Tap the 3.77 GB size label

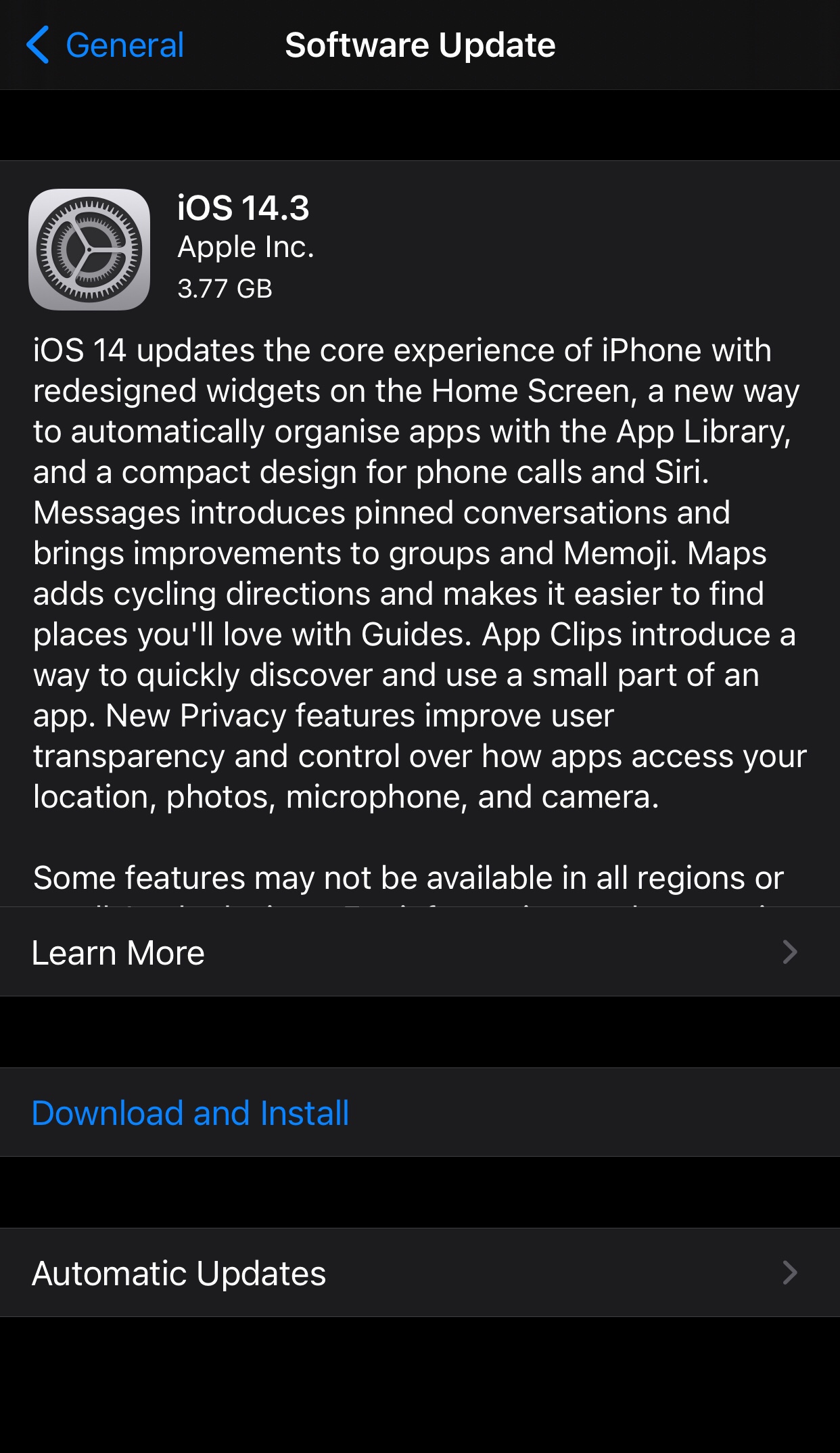[225, 288]
